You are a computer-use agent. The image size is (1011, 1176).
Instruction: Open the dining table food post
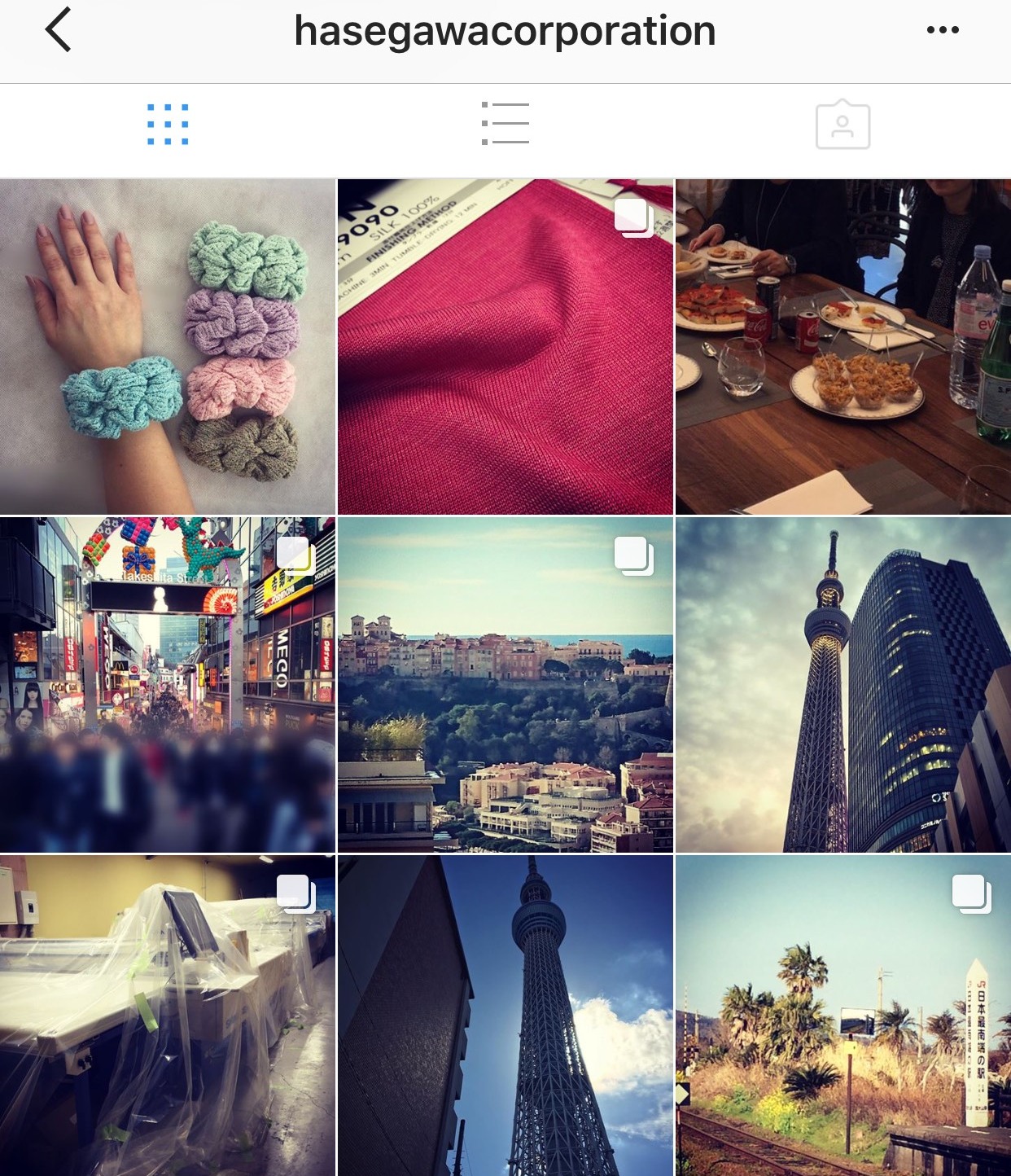coord(842,347)
